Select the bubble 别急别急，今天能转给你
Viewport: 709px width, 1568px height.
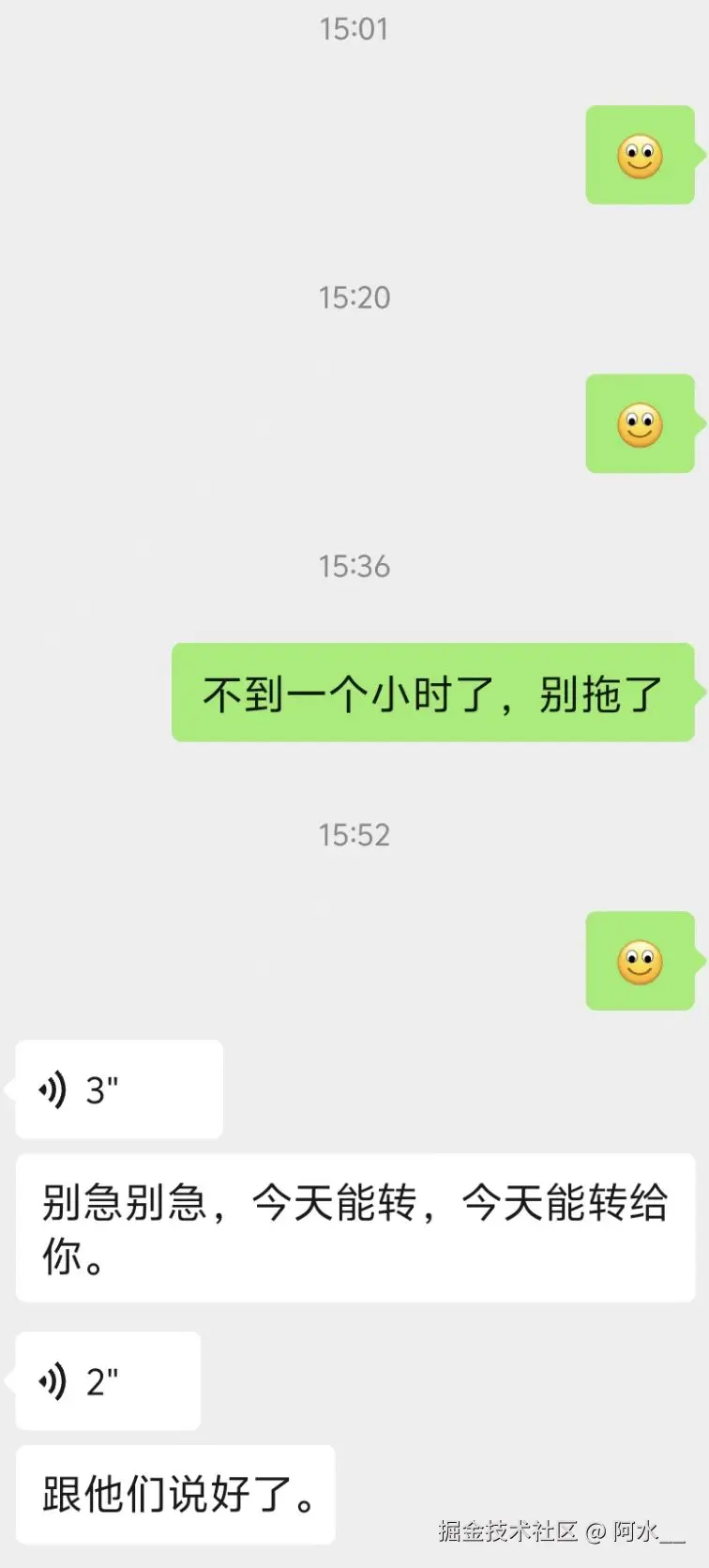tap(354, 1227)
